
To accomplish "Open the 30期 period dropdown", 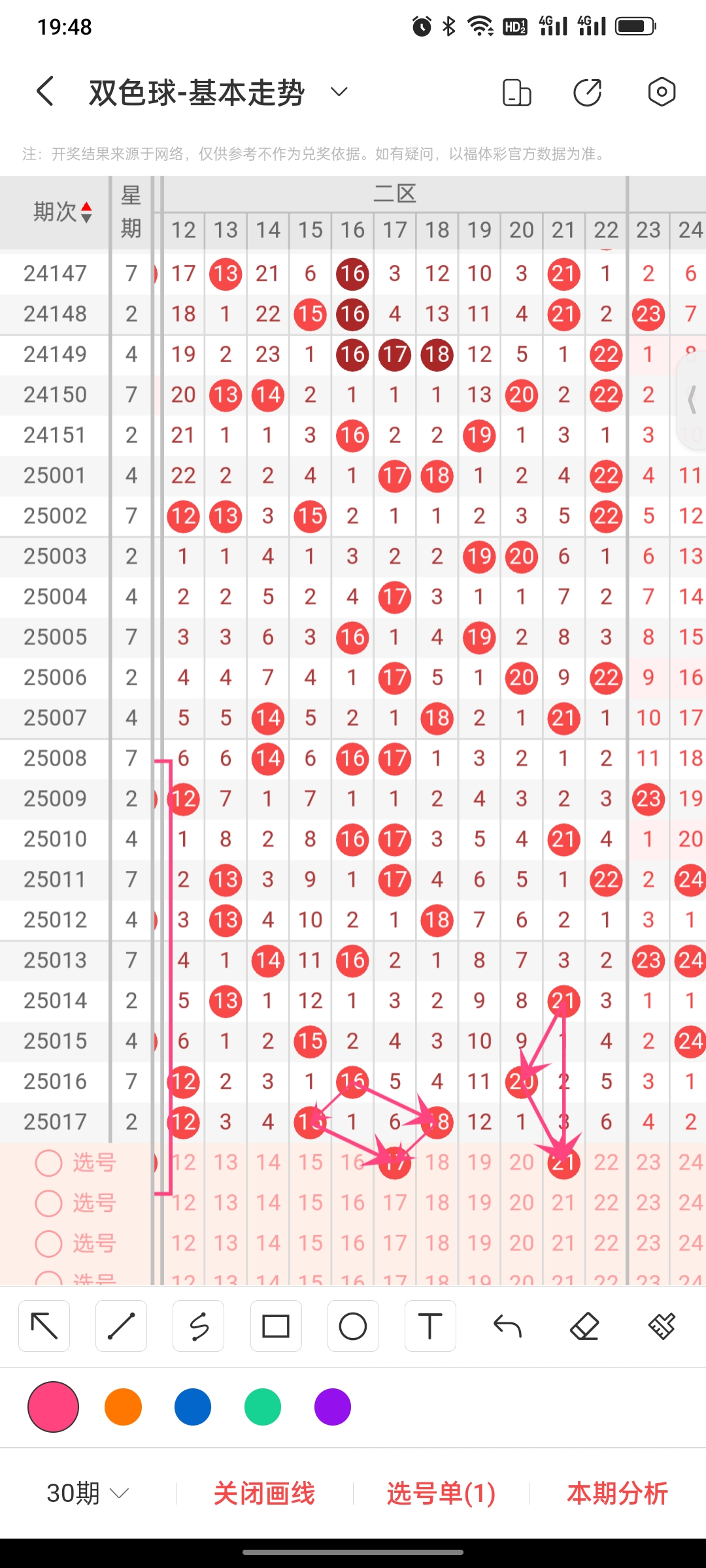I will [x=88, y=1493].
